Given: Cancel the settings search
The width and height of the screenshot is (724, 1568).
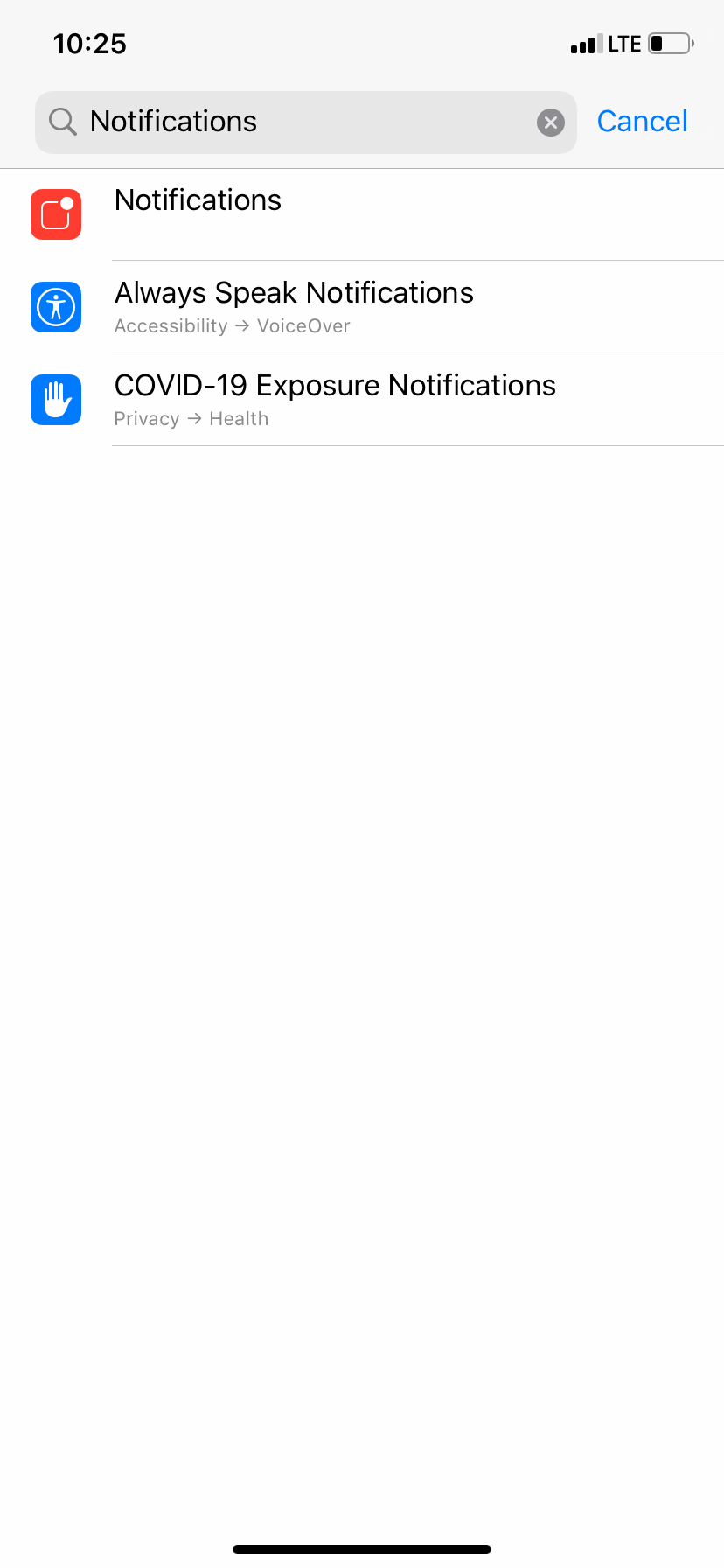Looking at the screenshot, I should click(642, 122).
